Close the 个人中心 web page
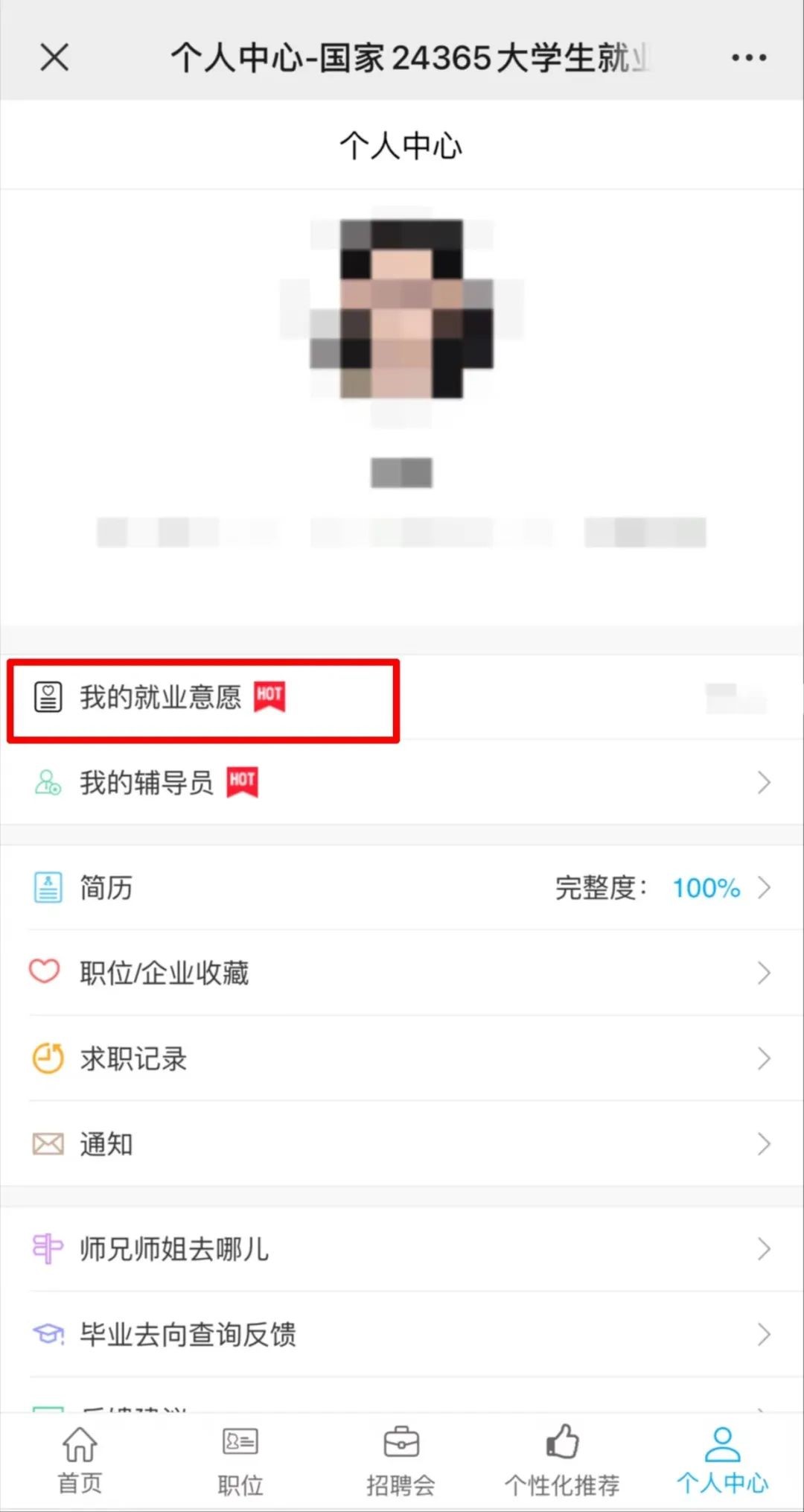Viewport: 804px width, 1512px height. 54,57
